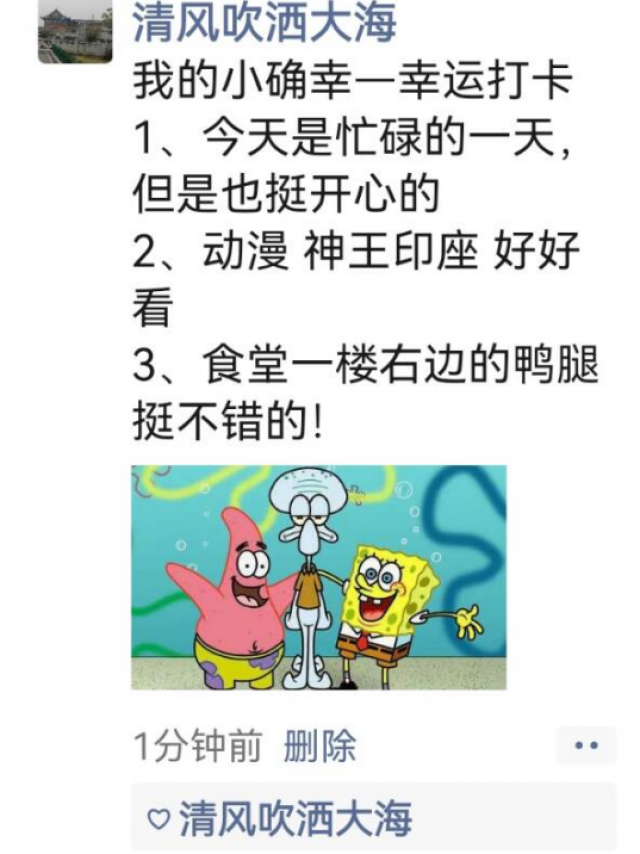Viewport: 640px width, 854px height.
Task: Tap the poster name 清风吹洒大海
Action: 264,23
